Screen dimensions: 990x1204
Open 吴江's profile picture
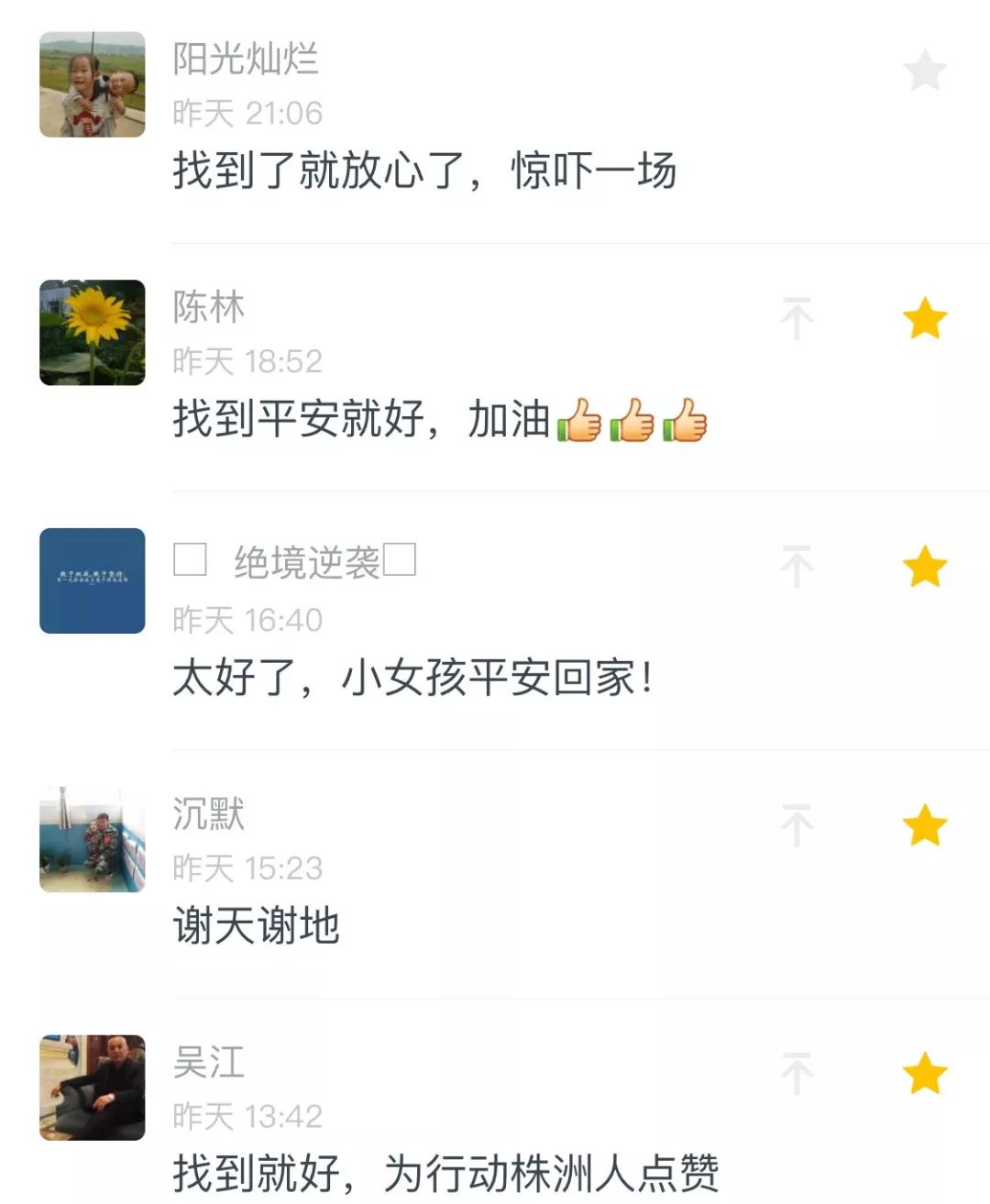(93, 1088)
